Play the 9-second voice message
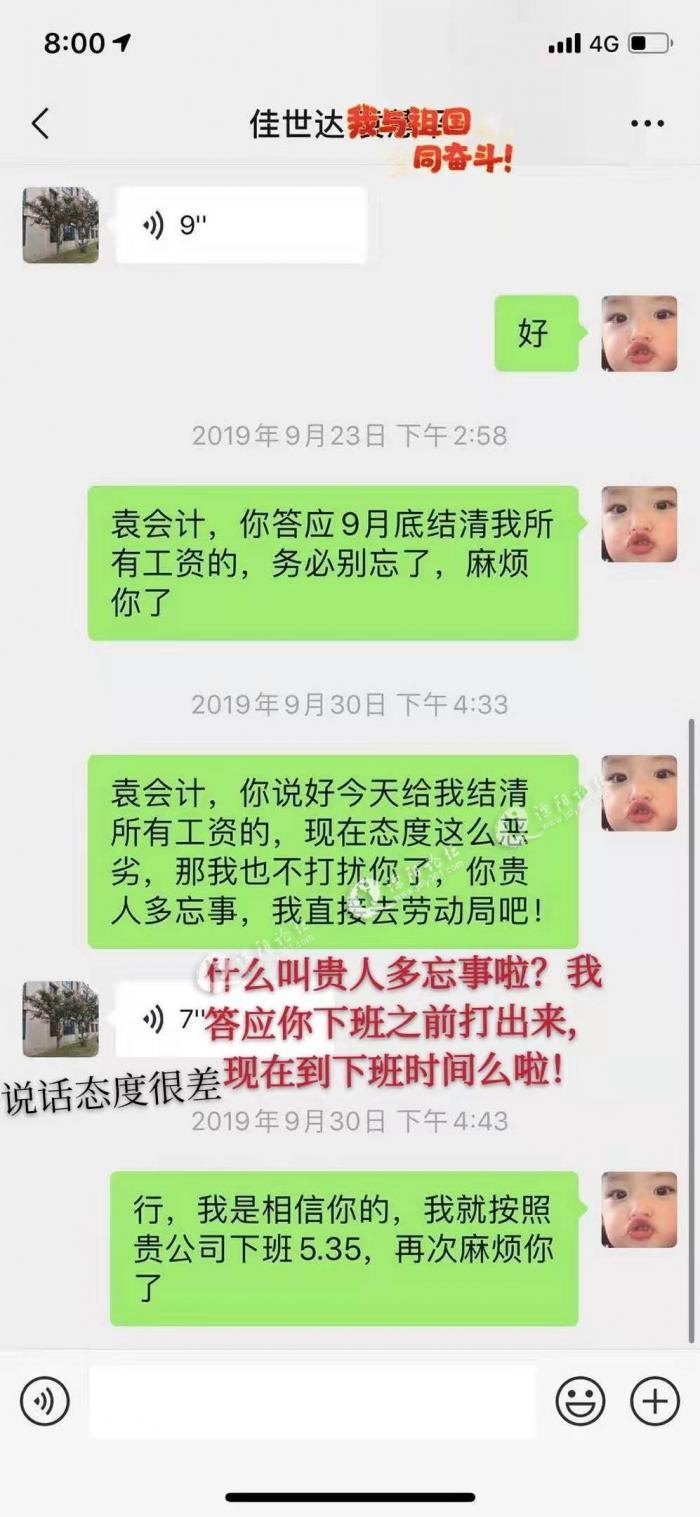 240,225
